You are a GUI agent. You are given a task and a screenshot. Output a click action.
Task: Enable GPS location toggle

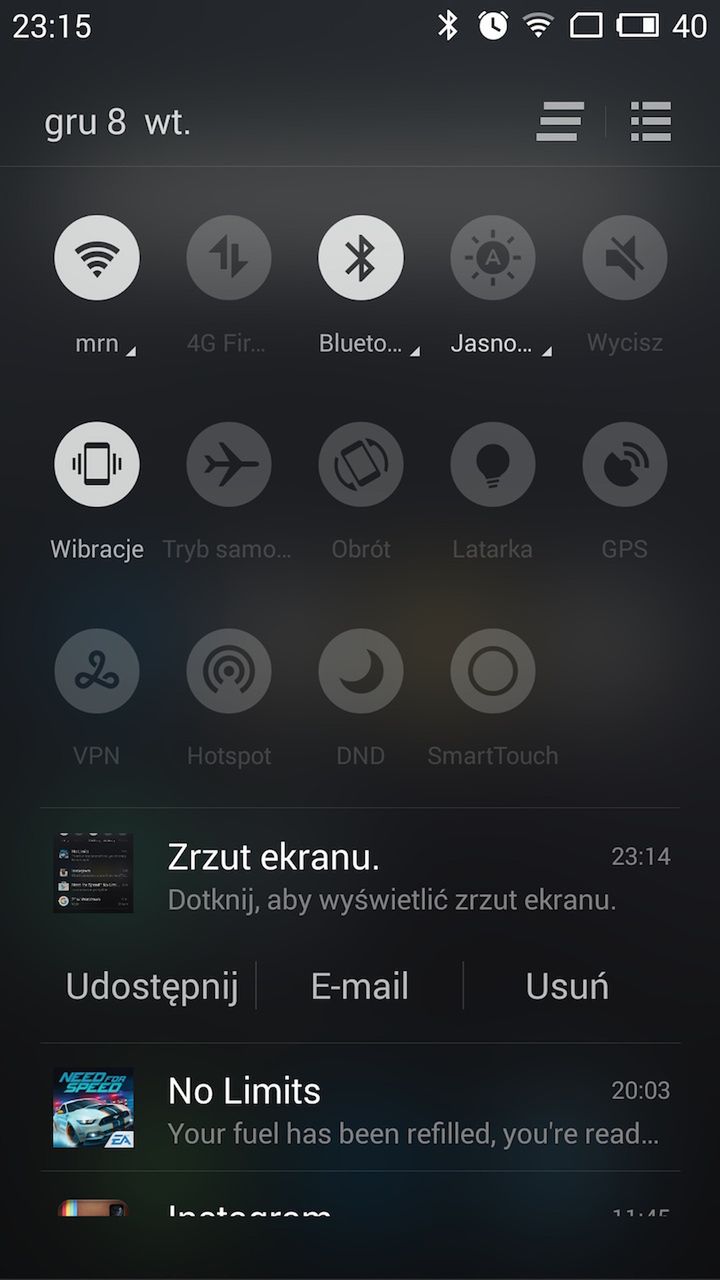pos(625,465)
